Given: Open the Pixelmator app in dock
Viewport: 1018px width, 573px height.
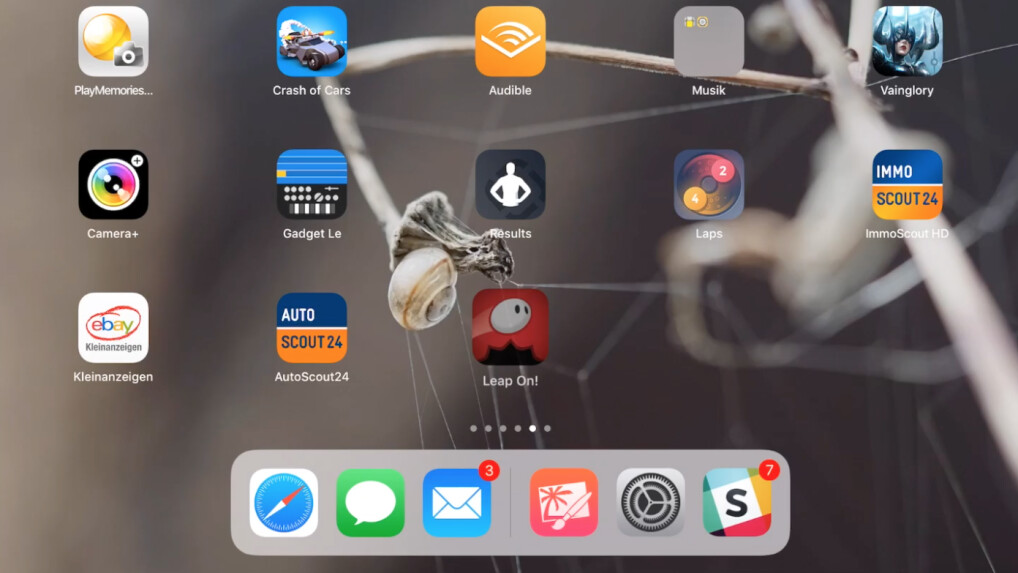Looking at the screenshot, I should (x=564, y=502).
